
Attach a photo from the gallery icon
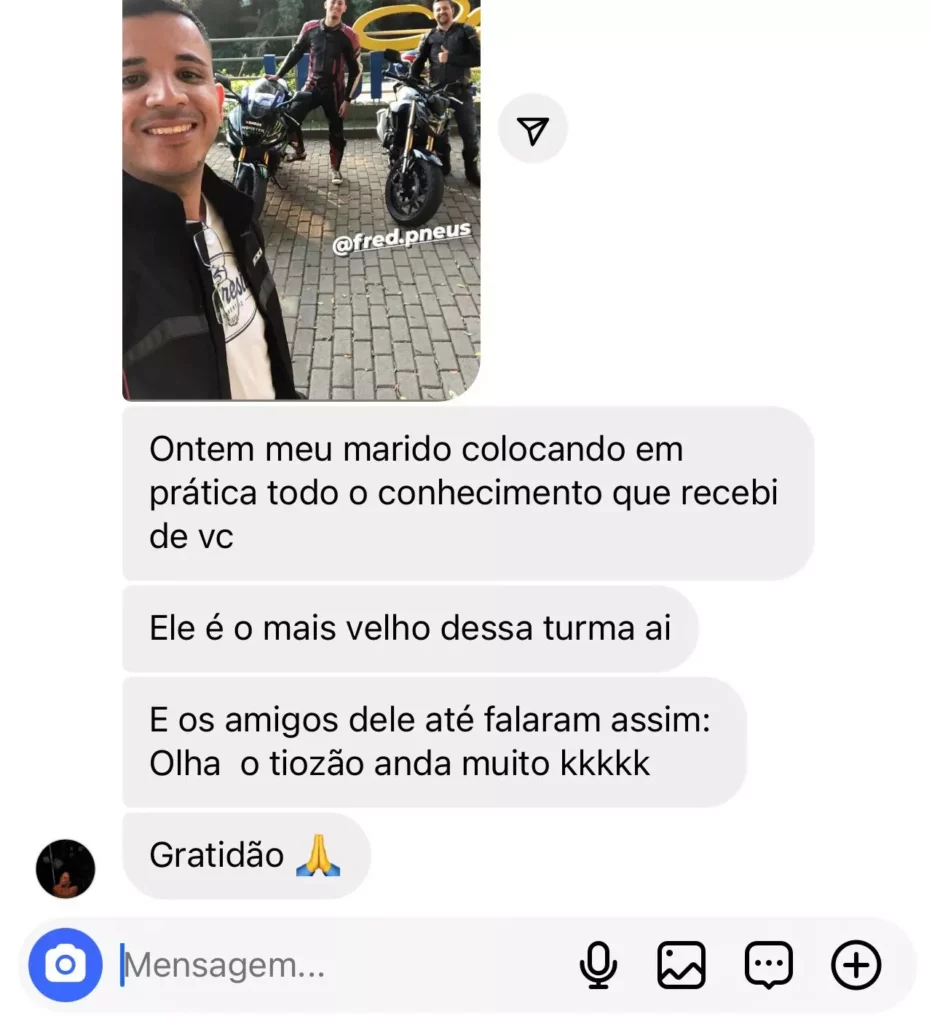tap(681, 966)
